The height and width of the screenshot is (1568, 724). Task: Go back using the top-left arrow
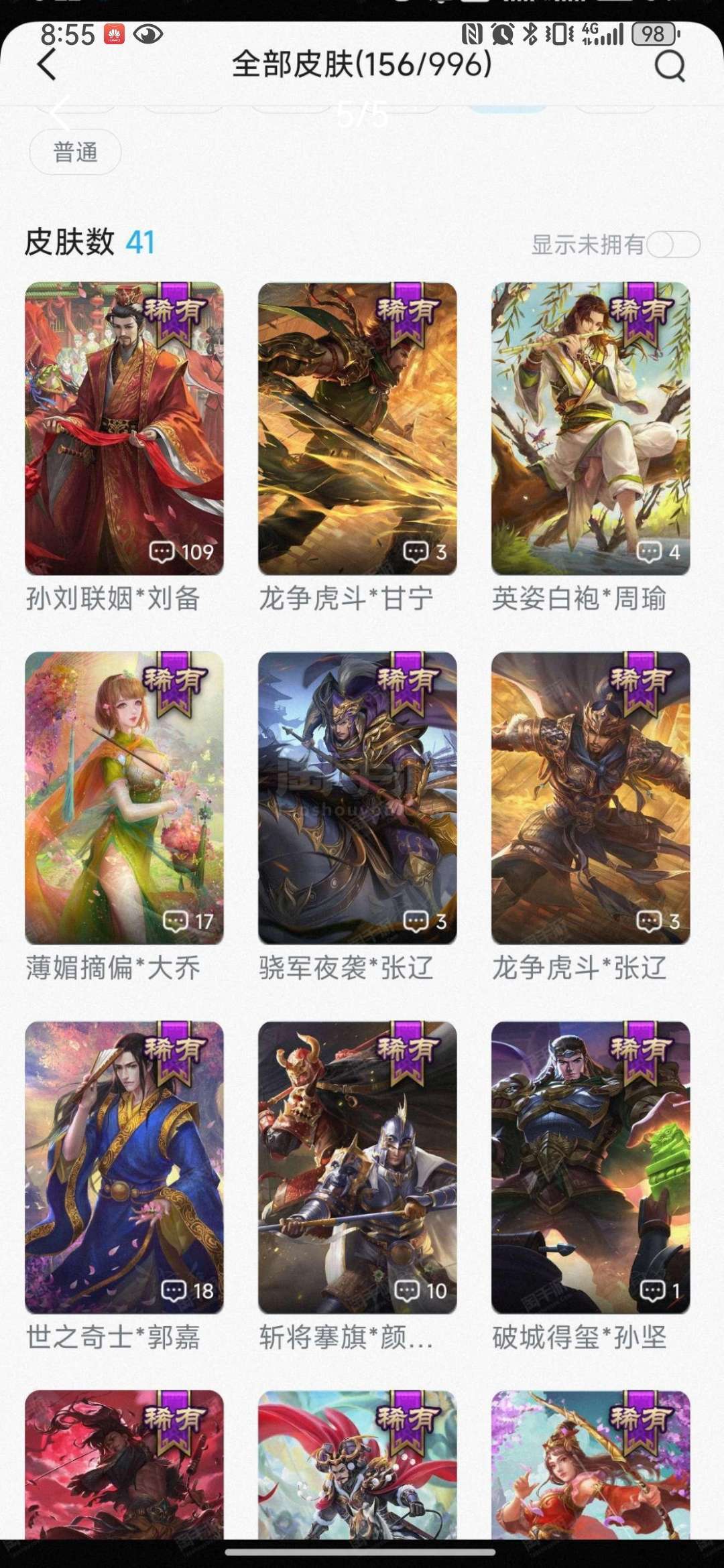pos(46,65)
